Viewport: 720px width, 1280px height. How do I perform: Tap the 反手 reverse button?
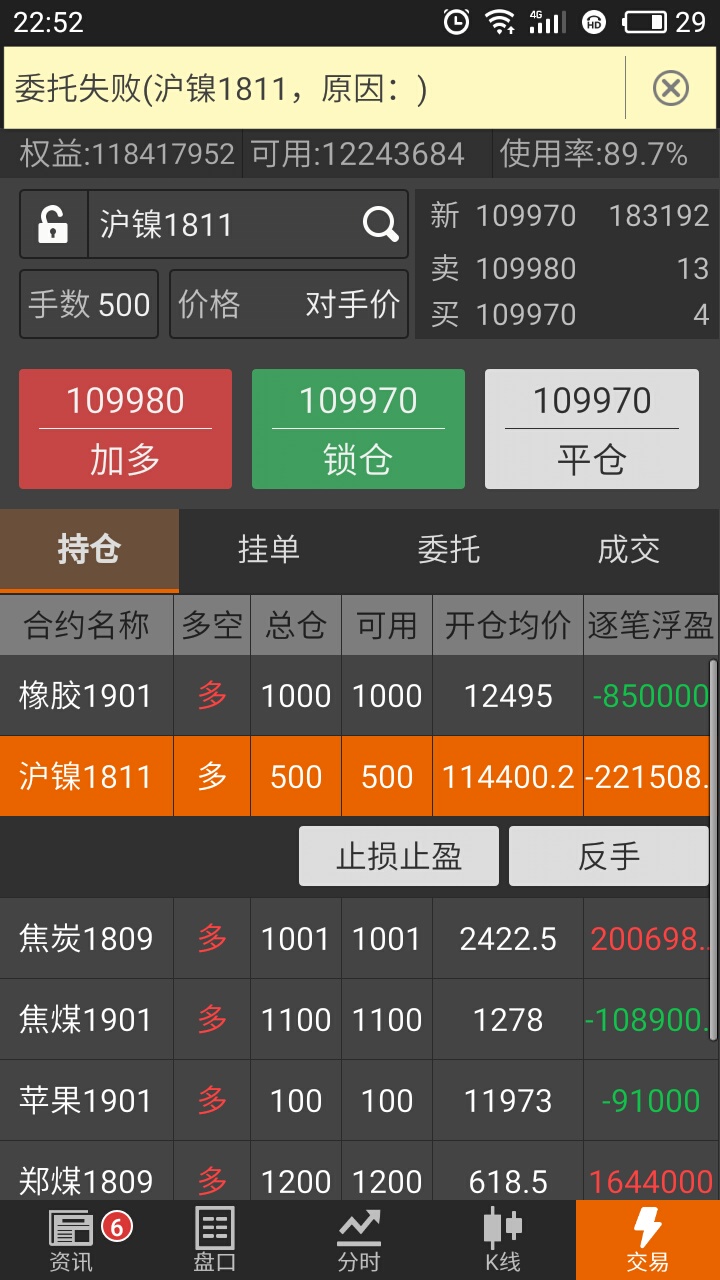coord(609,856)
